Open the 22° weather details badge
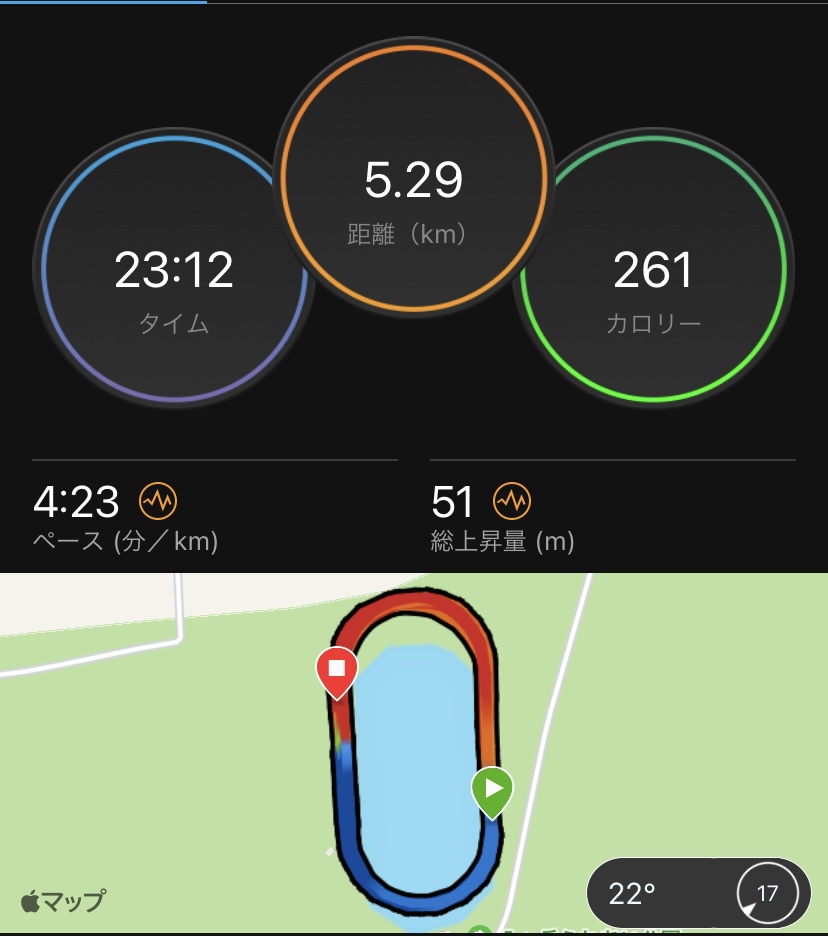828x936 pixels. 697,892
